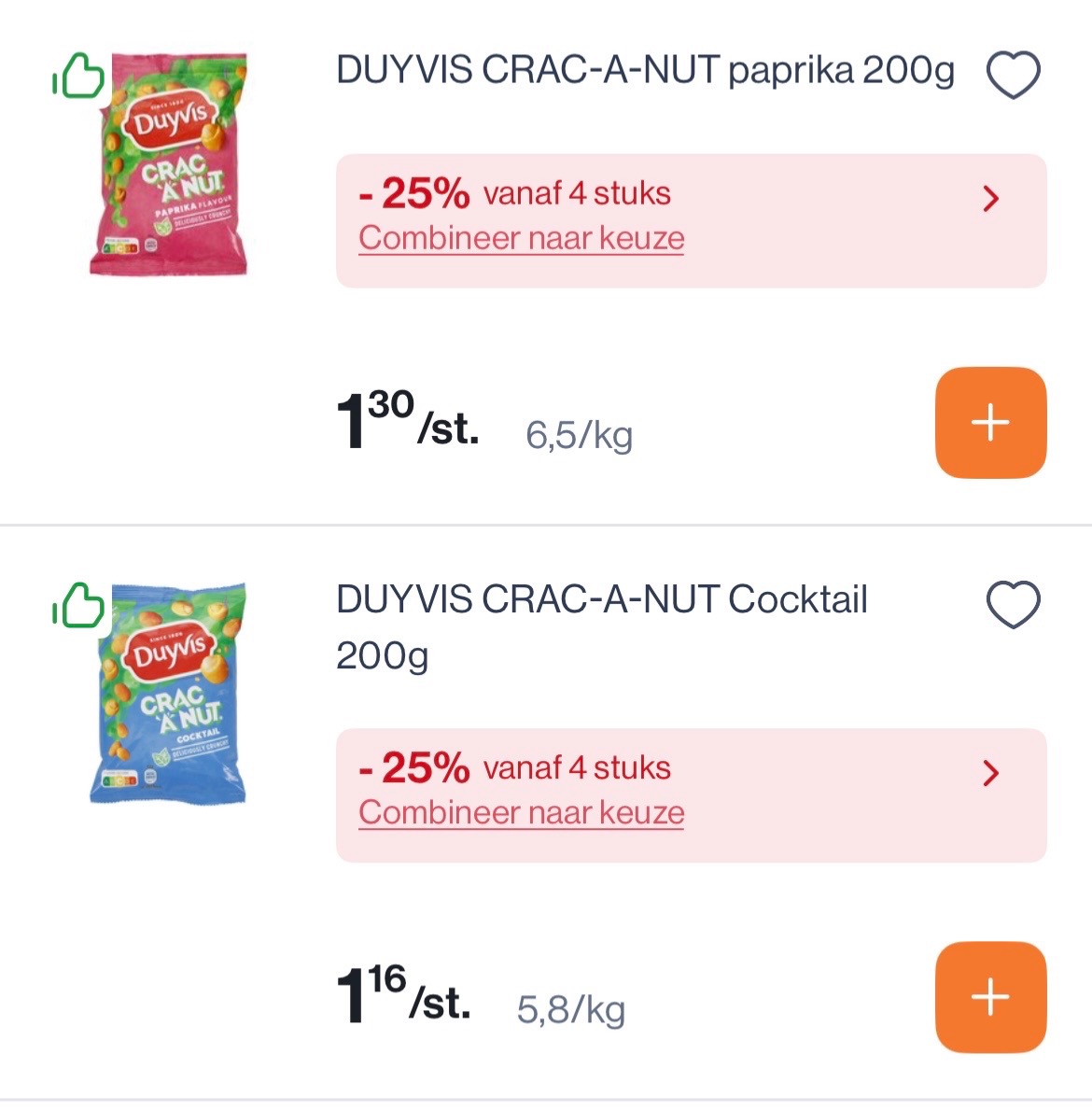The image size is (1092, 1110).
Task: Click the 6,5/kg unit price text
Action: (579, 433)
